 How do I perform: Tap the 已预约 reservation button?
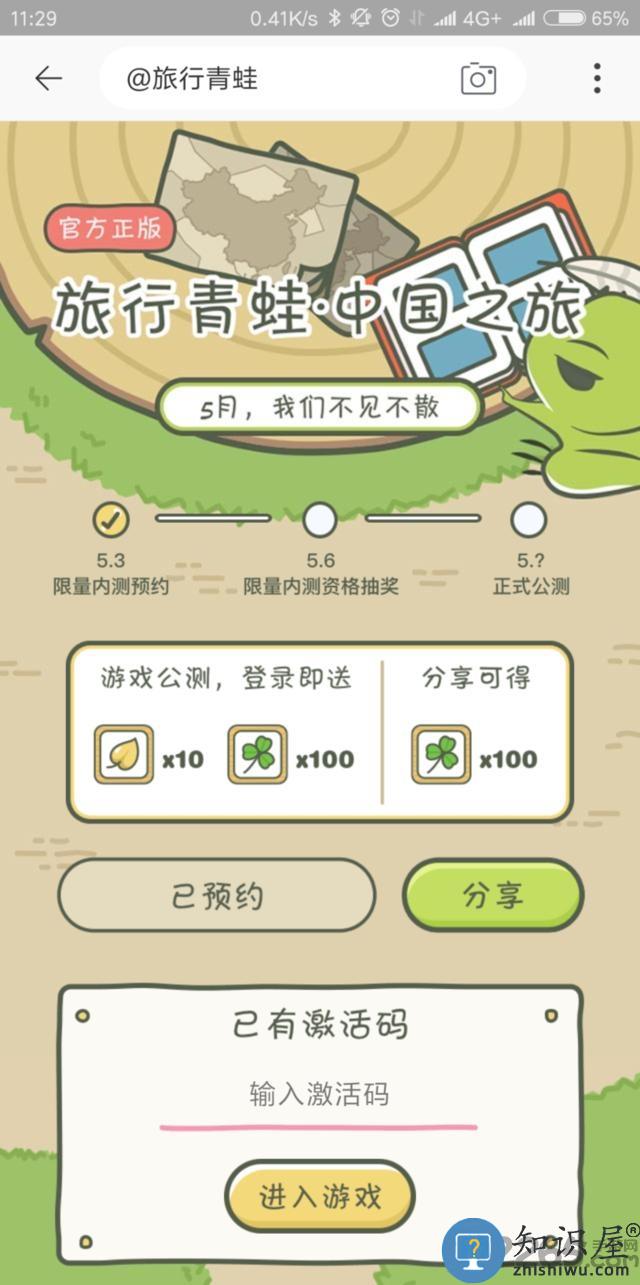217,895
